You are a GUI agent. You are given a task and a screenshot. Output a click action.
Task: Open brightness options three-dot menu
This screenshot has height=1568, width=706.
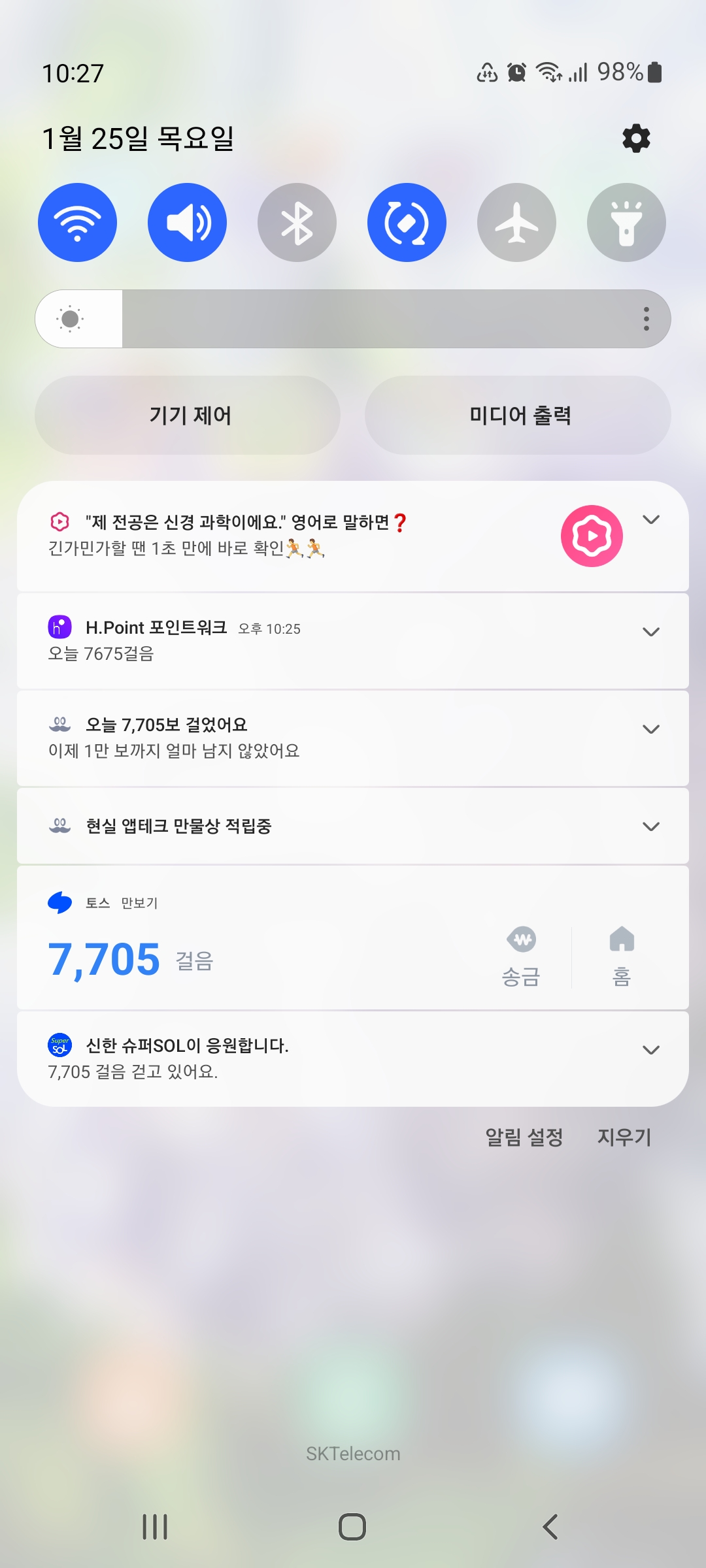tap(646, 319)
